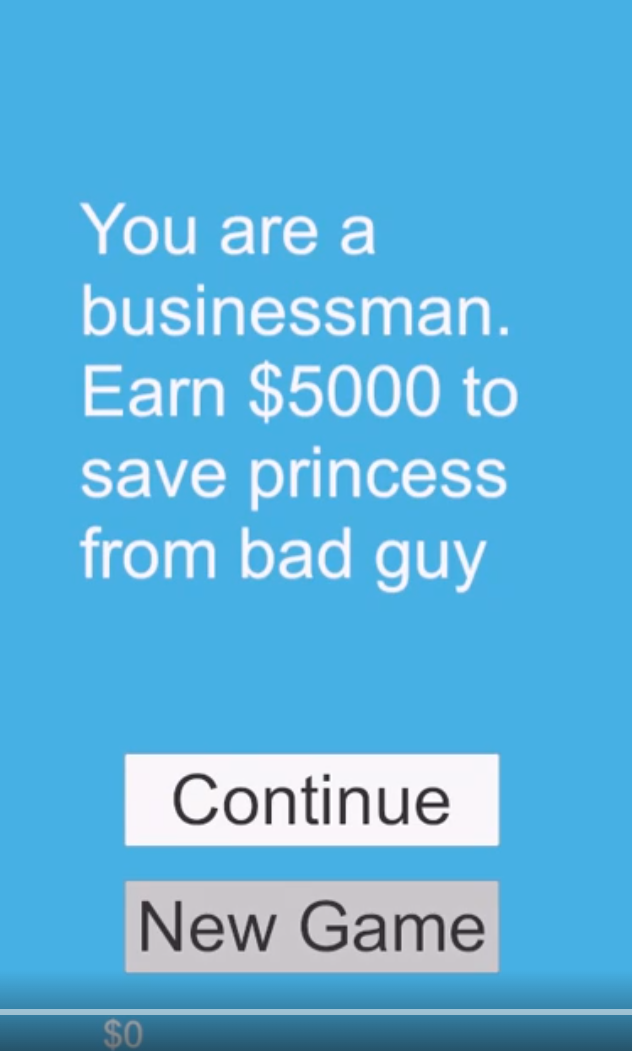
Task: Tap the Continue button
Action: pyautogui.click(x=311, y=800)
